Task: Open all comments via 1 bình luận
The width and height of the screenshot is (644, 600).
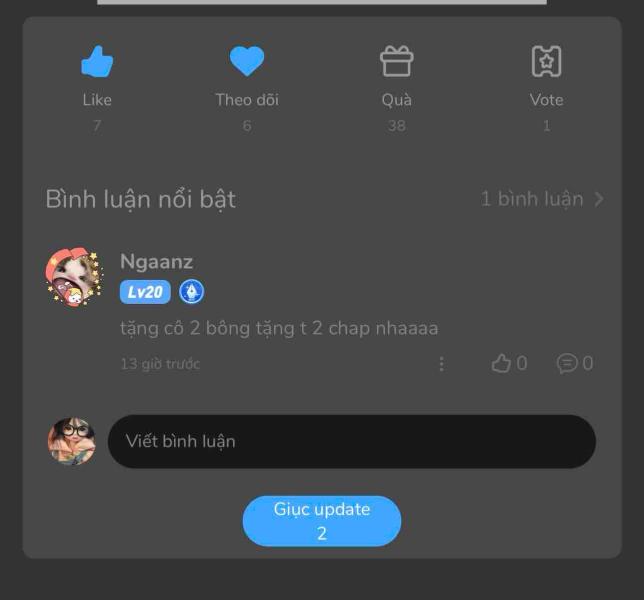Action: coord(541,199)
